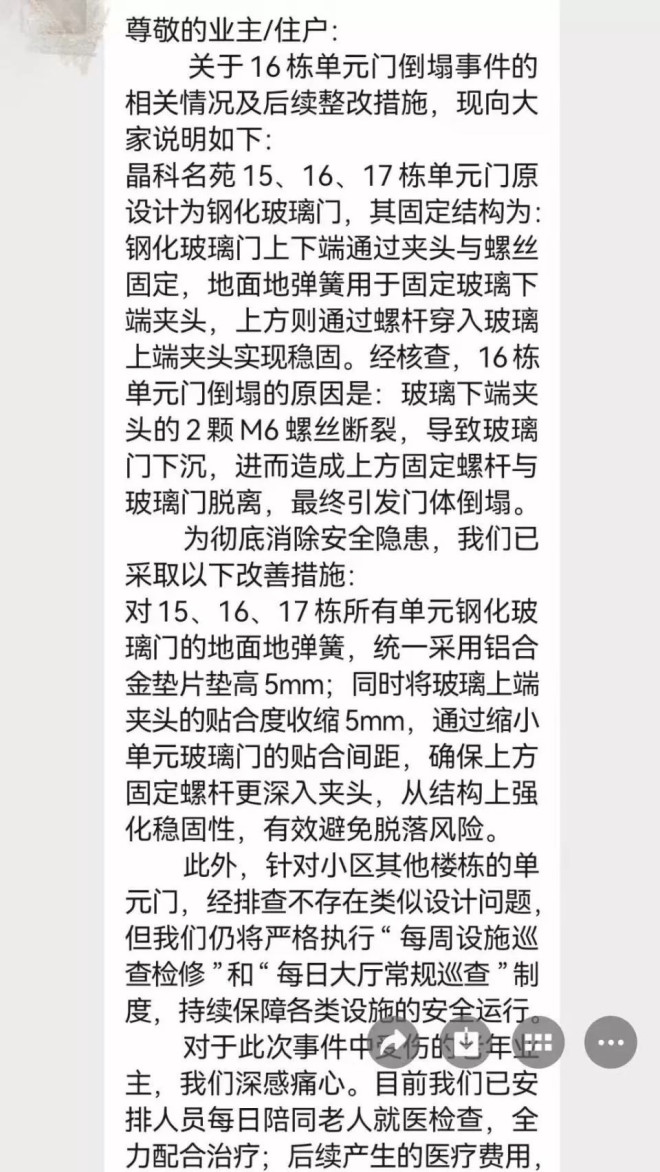
Task: Open the three-dot more options menu
Action: pyautogui.click(x=611, y=1041)
